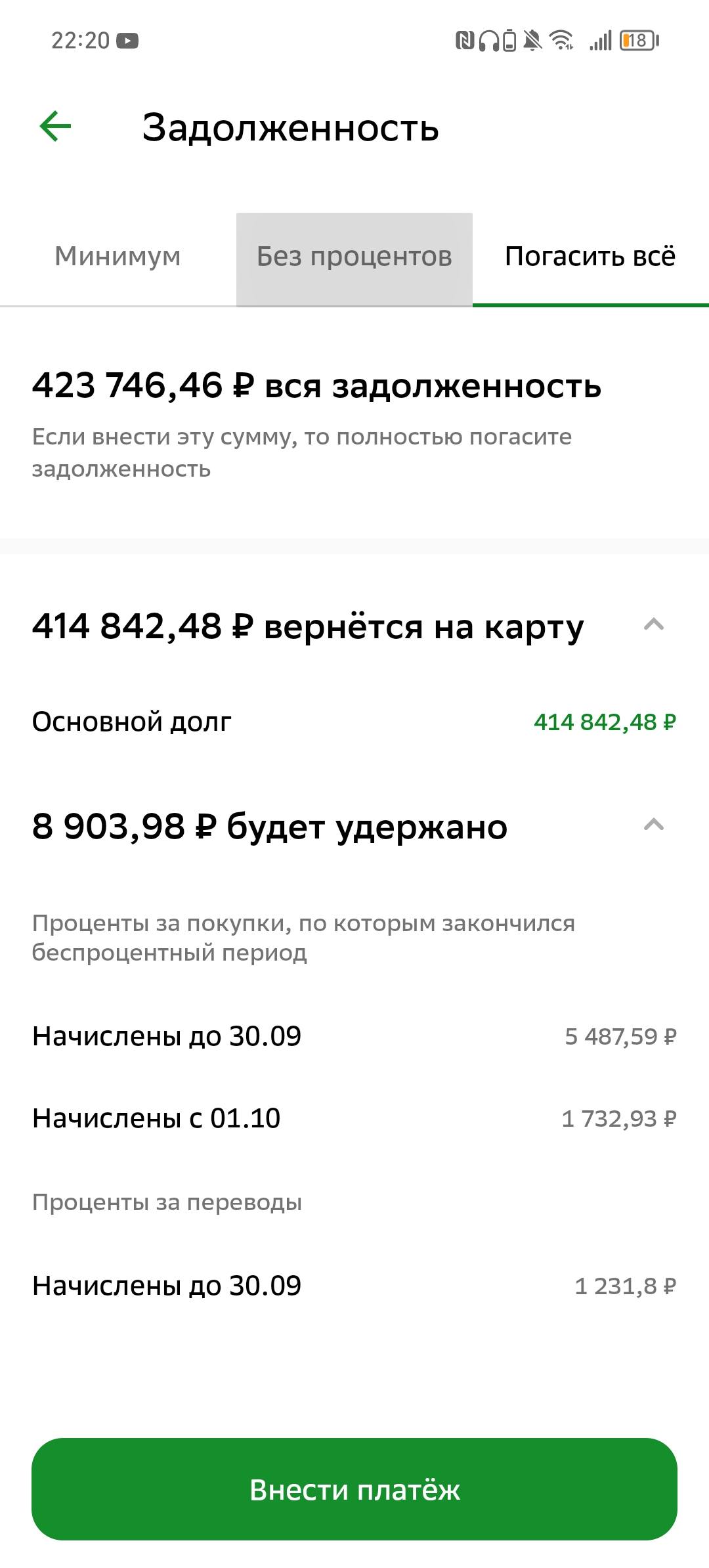This screenshot has height=1568, width=709.
Task: Switch to the 'Без процентов' tab
Action: click(354, 256)
